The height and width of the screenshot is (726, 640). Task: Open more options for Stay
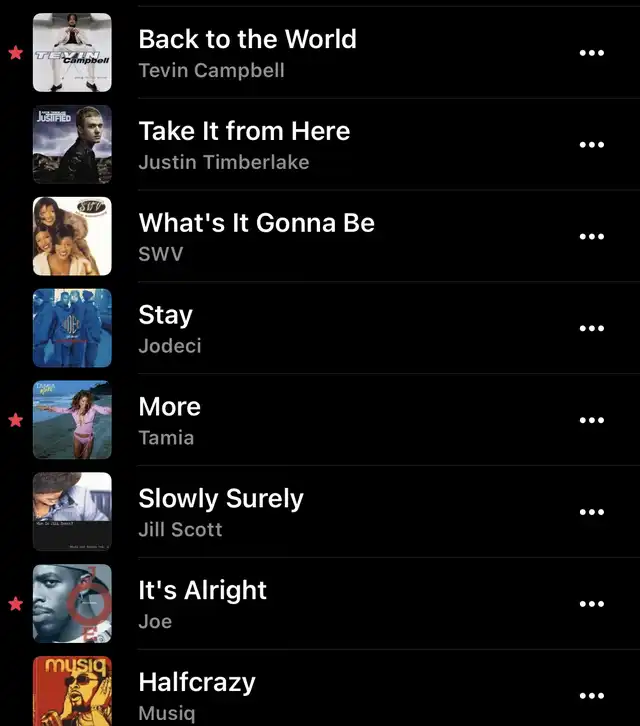[592, 328]
